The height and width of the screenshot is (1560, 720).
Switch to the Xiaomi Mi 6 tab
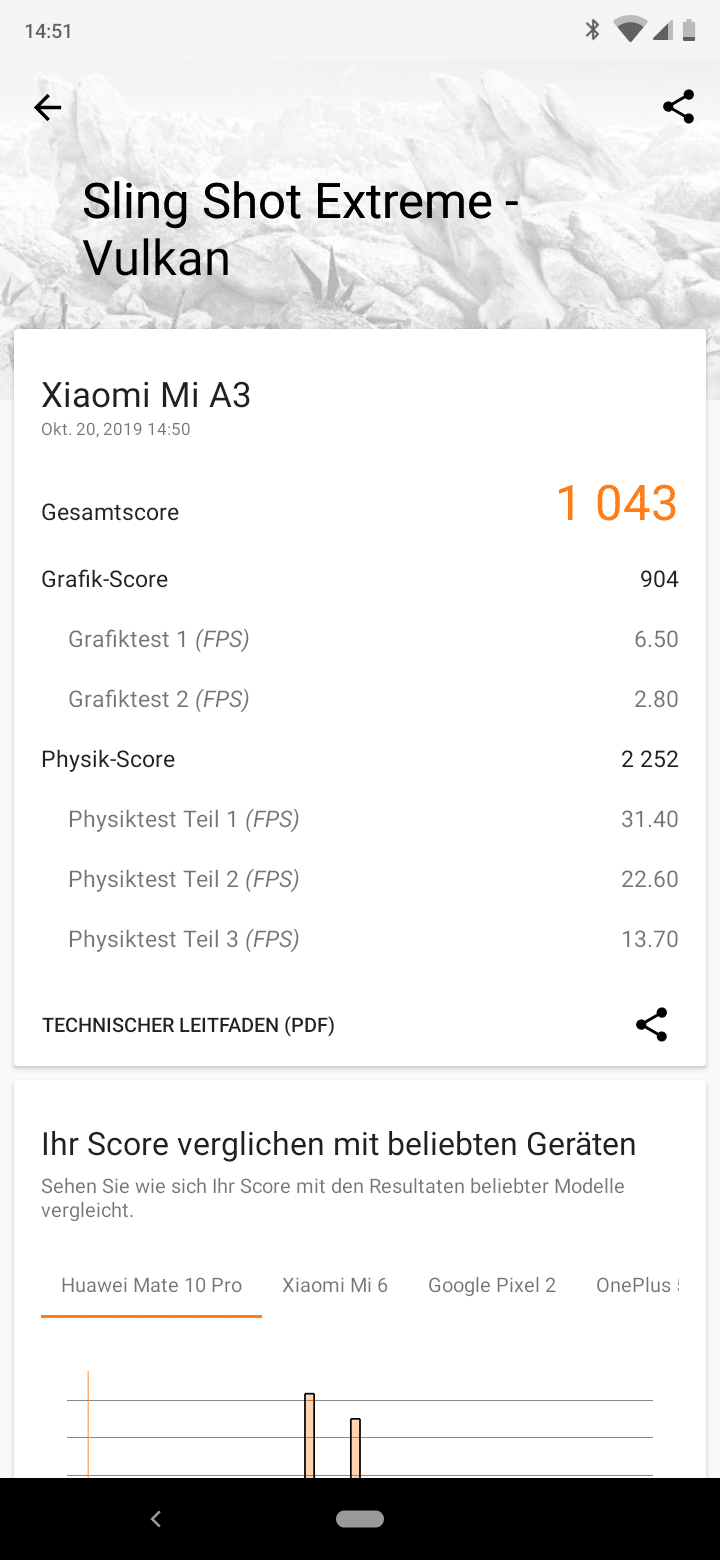pyautogui.click(x=335, y=1286)
